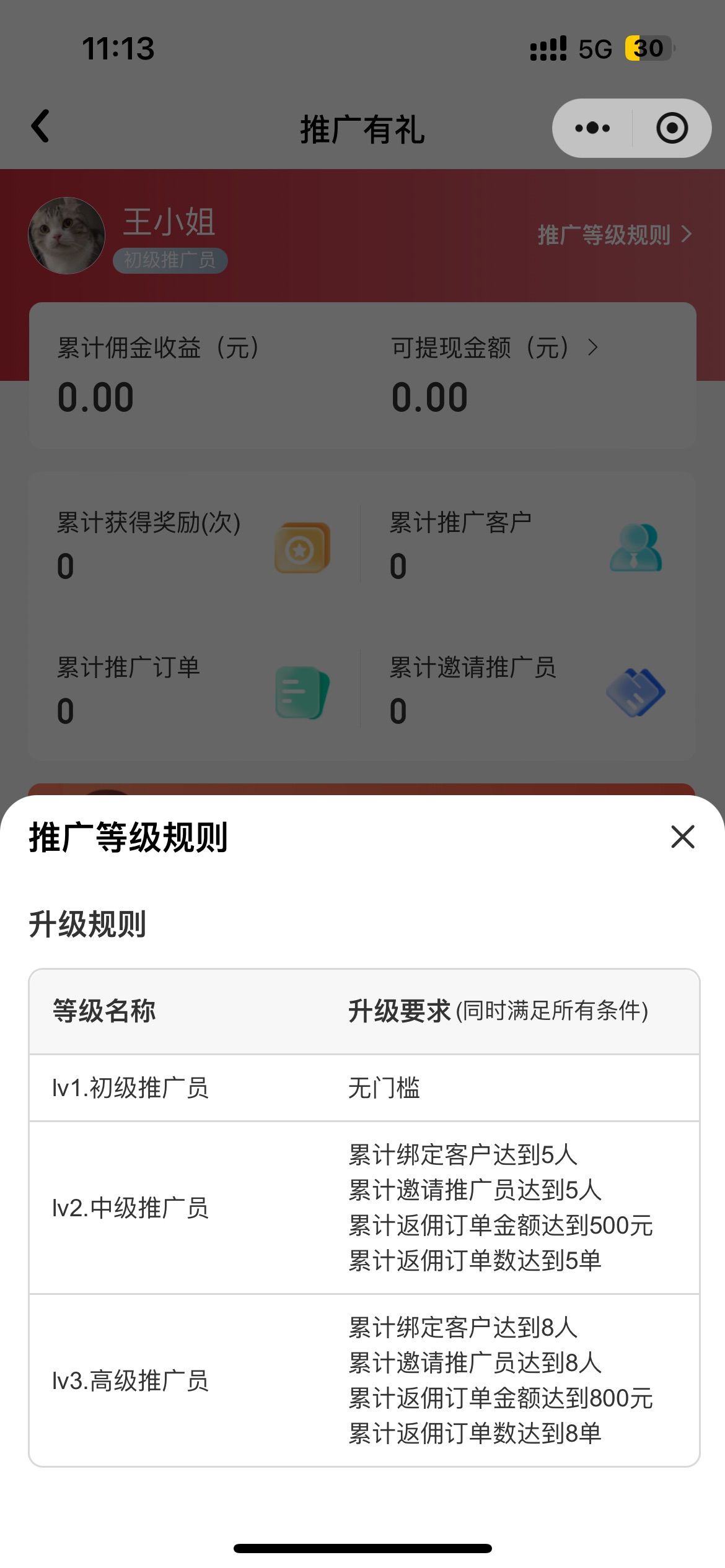Image resolution: width=725 pixels, height=1568 pixels.
Task: Close the 推广等级规则 bottom sheet
Action: [682, 837]
